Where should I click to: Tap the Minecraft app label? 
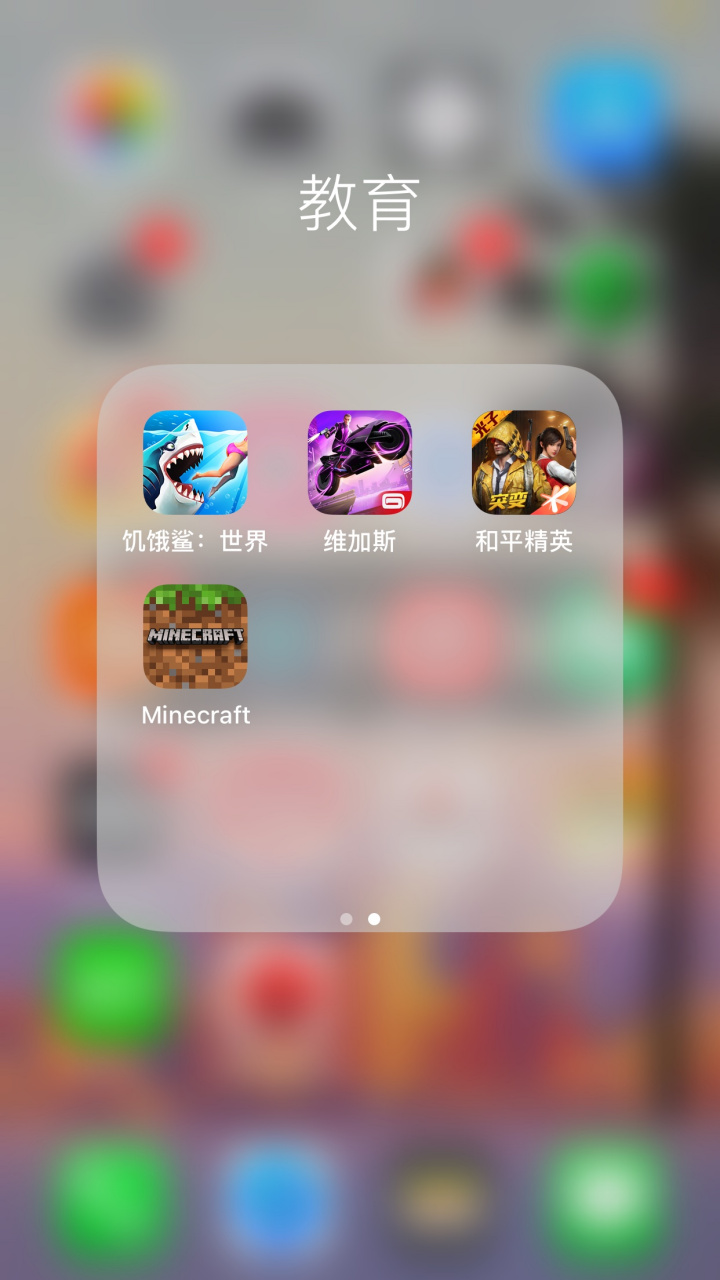pos(194,715)
